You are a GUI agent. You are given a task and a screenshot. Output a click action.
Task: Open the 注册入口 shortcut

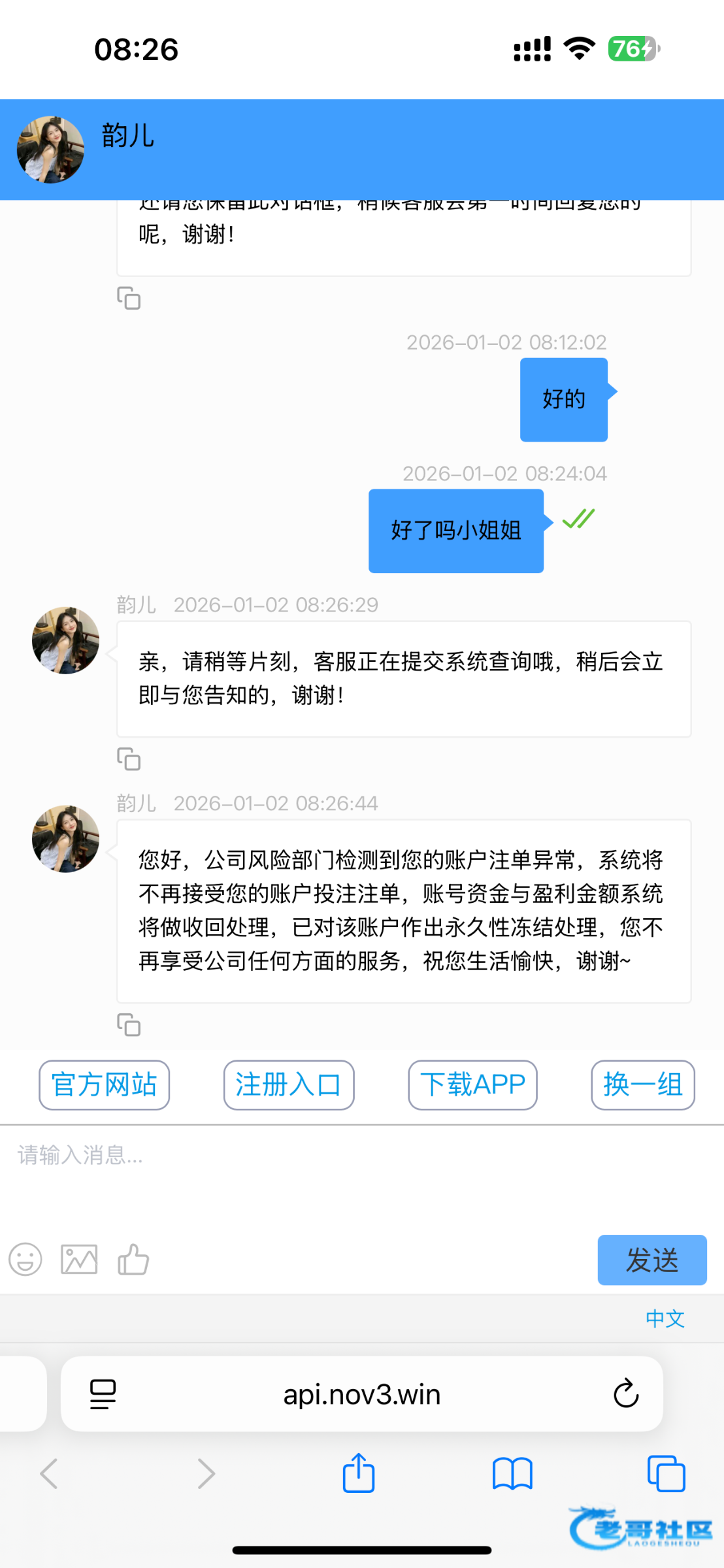(288, 1085)
